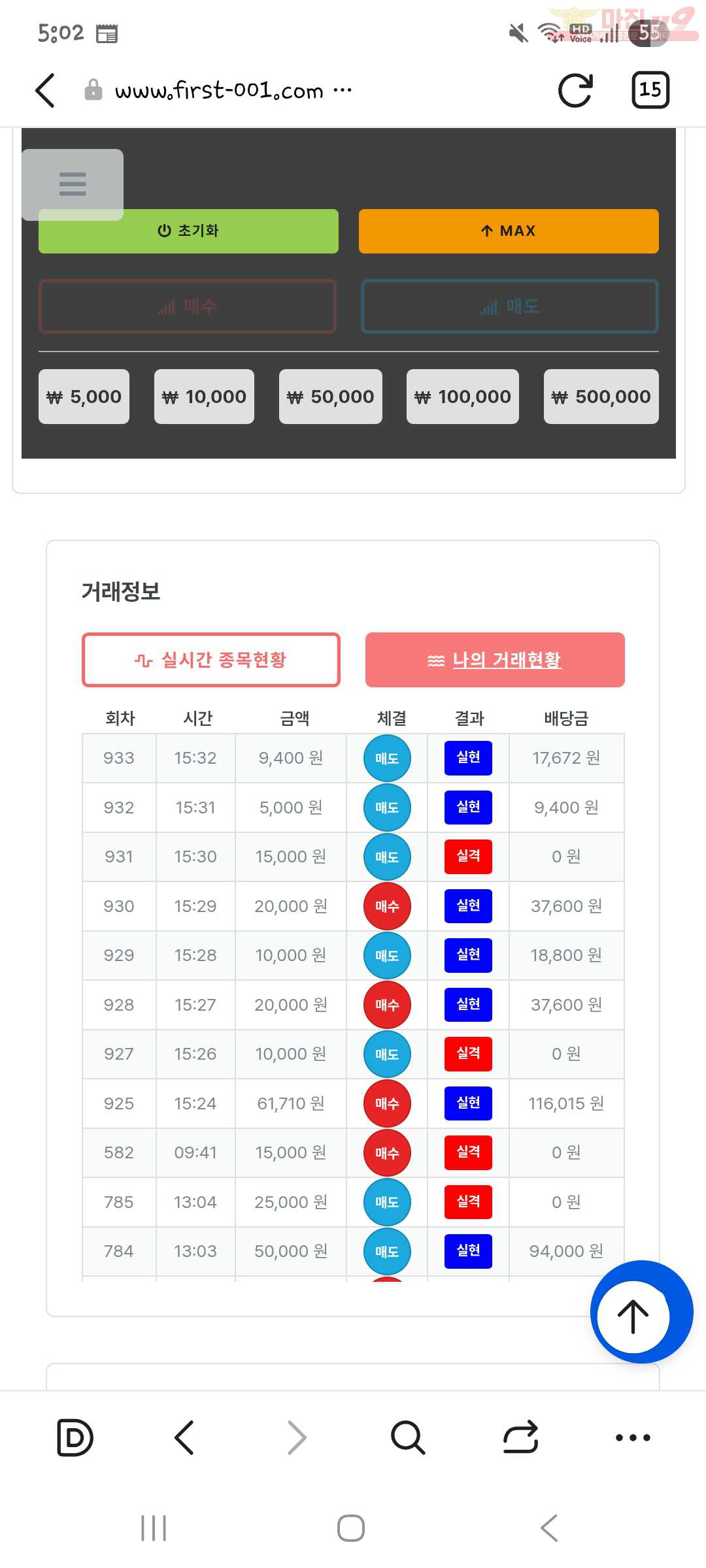Choose the ₩ 10,000 amount chip
706x1568 pixels.
click(204, 397)
